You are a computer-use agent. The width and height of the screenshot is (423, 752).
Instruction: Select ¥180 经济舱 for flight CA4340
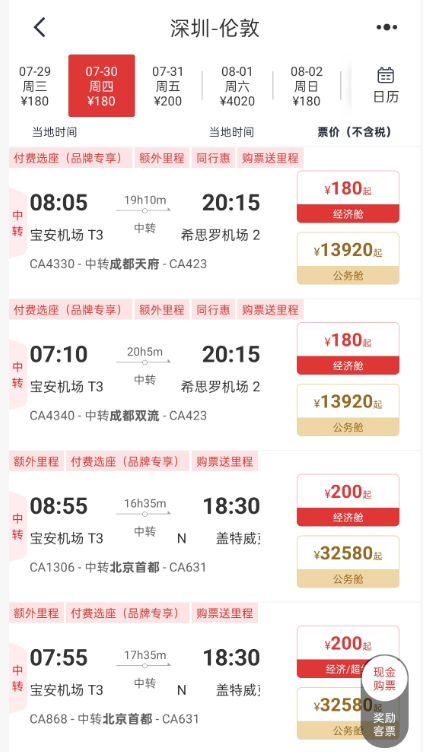point(348,348)
